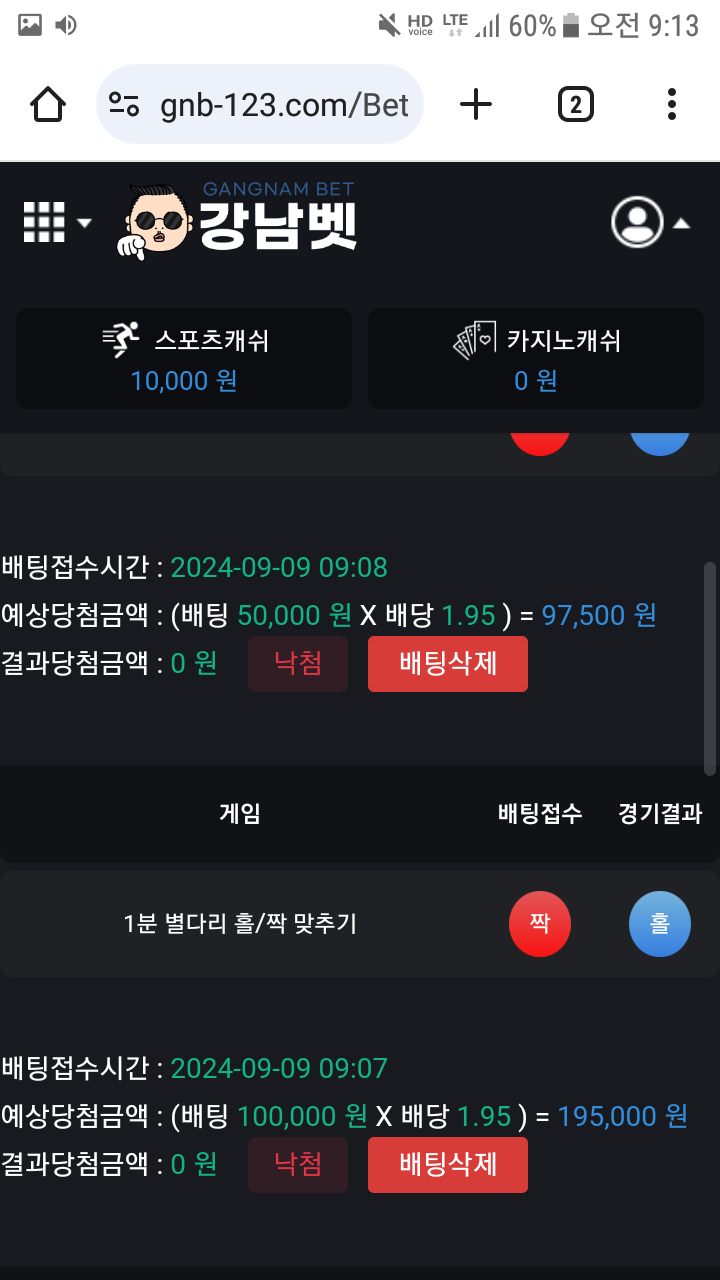Open a new browser tab
Image resolution: width=720 pixels, height=1280 pixels.
(476, 104)
